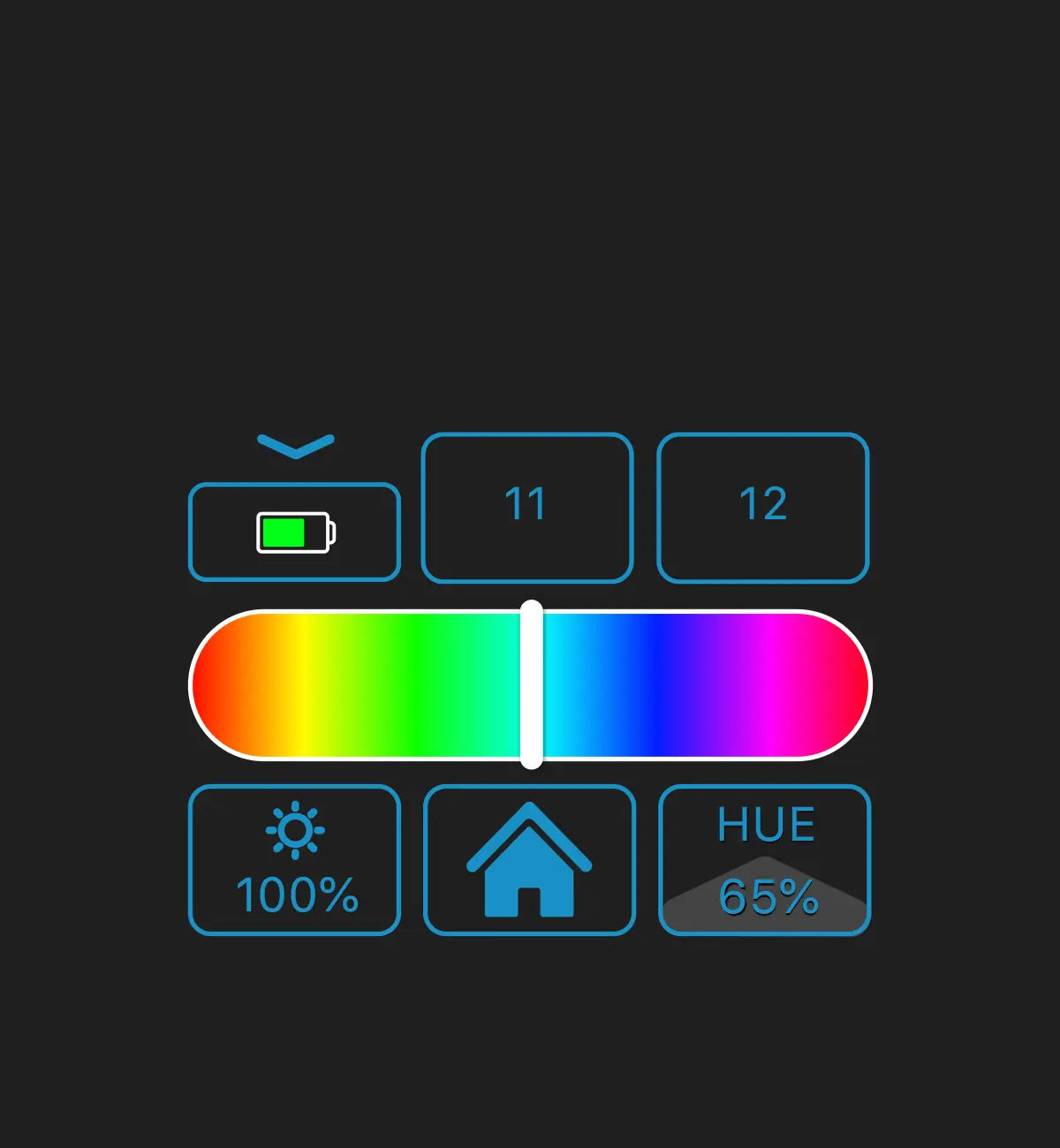
Task: Select preset button 11
Action: tap(527, 508)
